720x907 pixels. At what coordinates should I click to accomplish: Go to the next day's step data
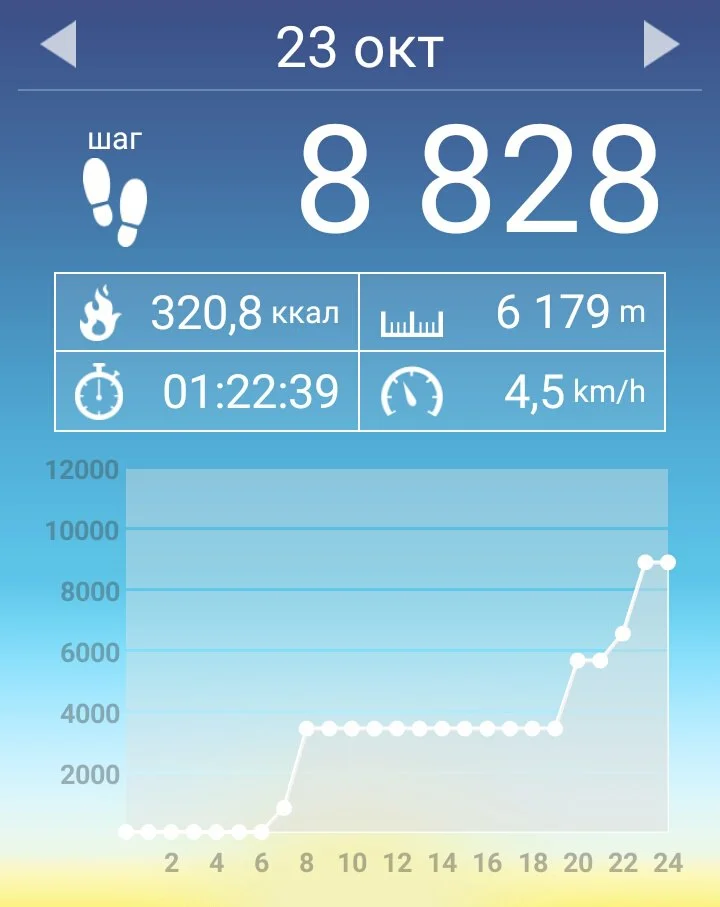[x=661, y=45]
